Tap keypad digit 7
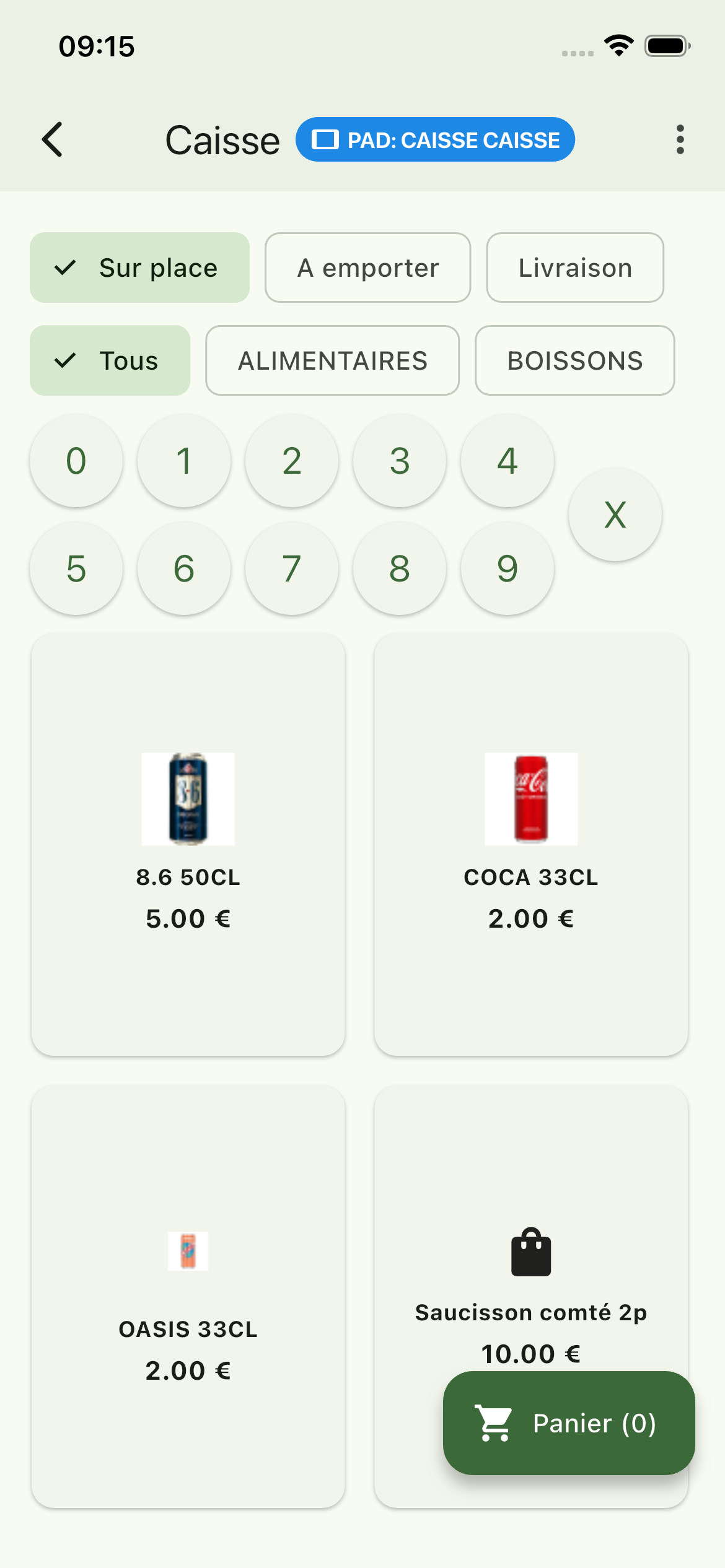Viewport: 725px width, 1568px height. click(x=292, y=568)
